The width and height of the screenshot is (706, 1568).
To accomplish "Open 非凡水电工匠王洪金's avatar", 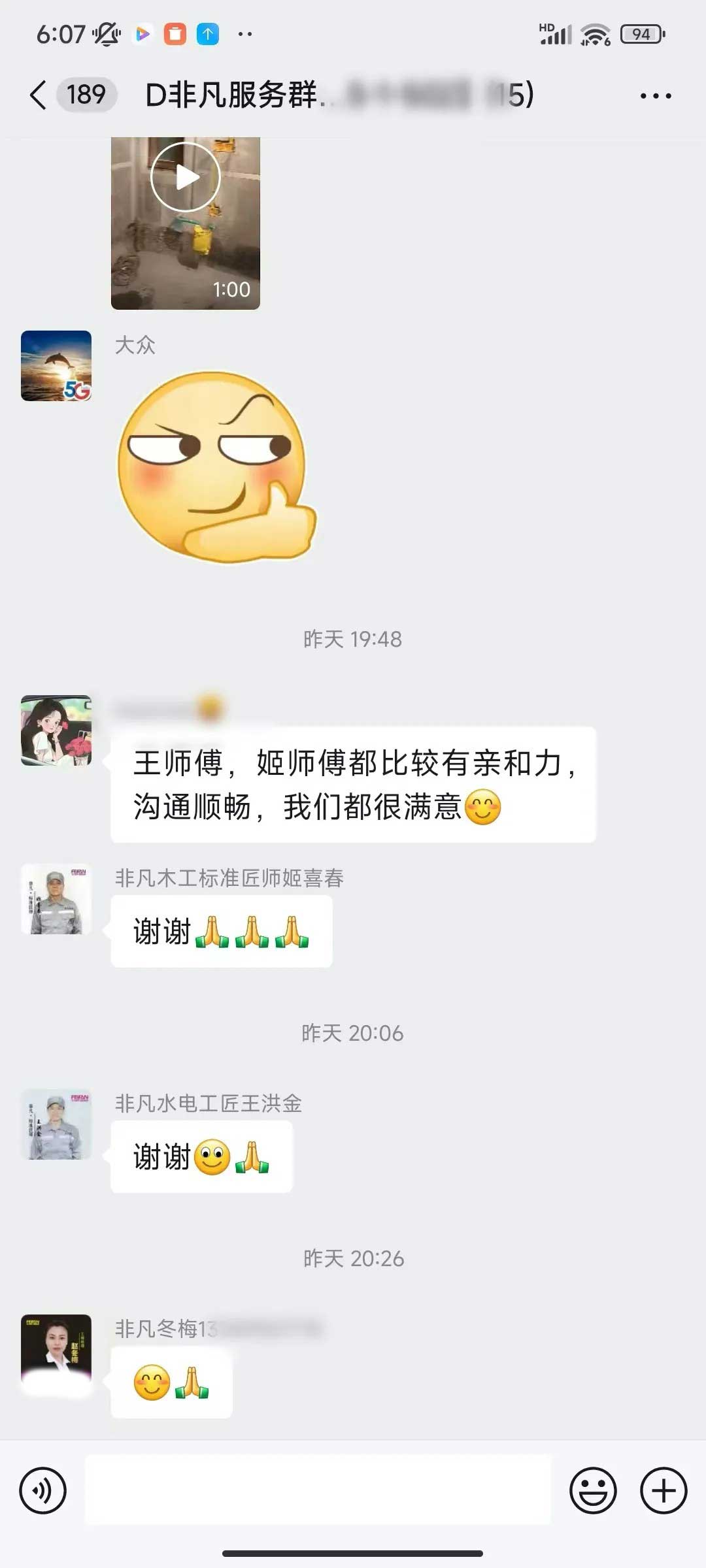I will (x=56, y=1124).
